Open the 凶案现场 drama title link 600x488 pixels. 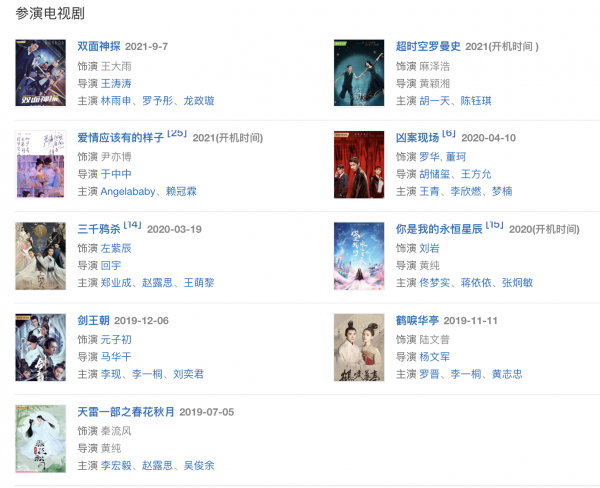point(417,138)
